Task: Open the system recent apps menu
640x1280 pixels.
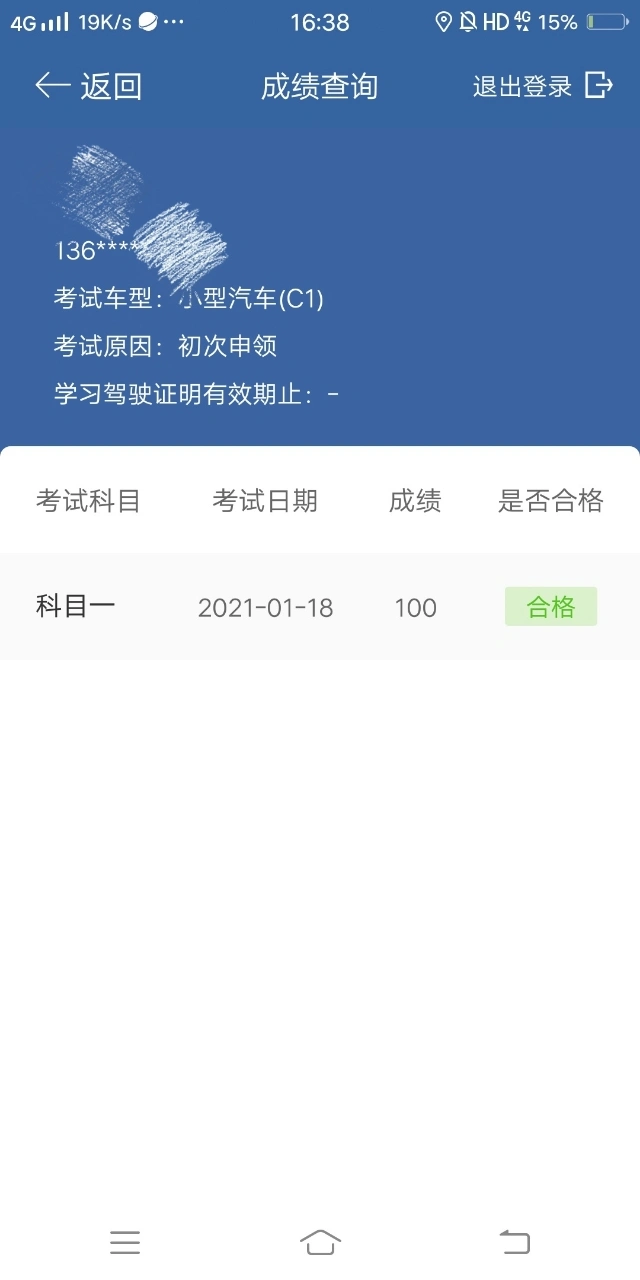Action: tap(125, 1242)
